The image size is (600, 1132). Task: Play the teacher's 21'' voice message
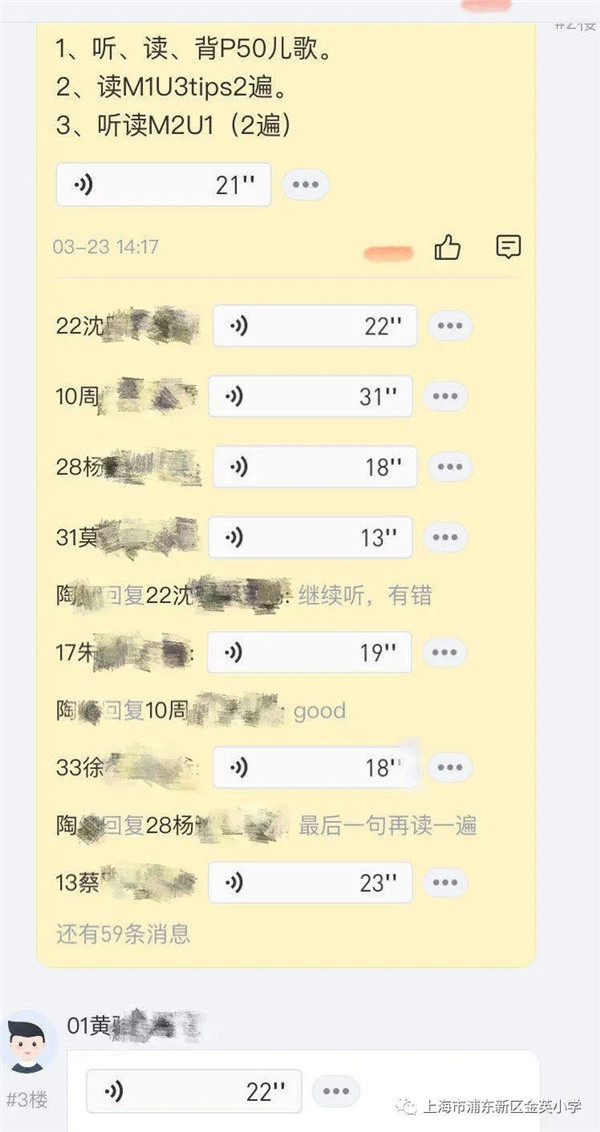pyautogui.click(x=163, y=185)
